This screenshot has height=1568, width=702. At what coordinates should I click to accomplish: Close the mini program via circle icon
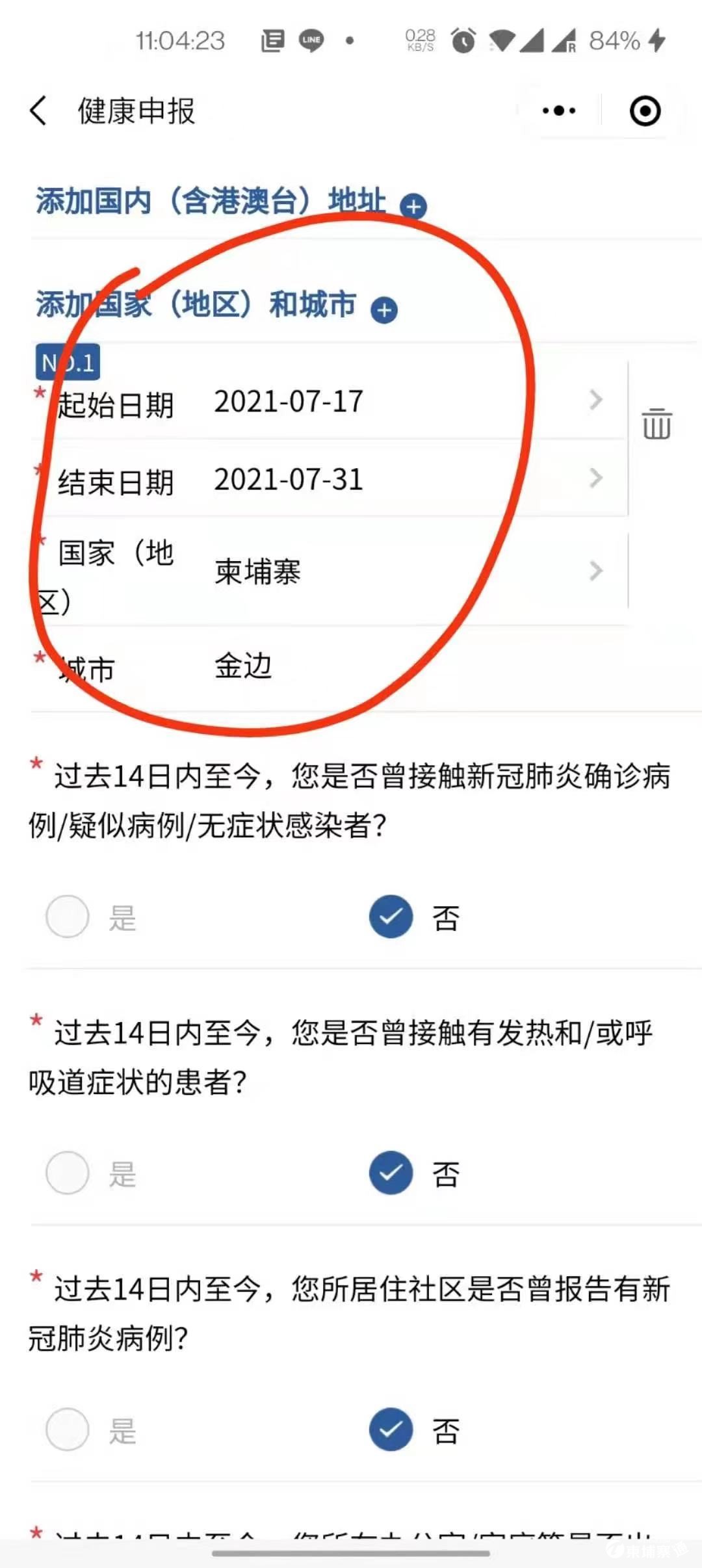645,111
